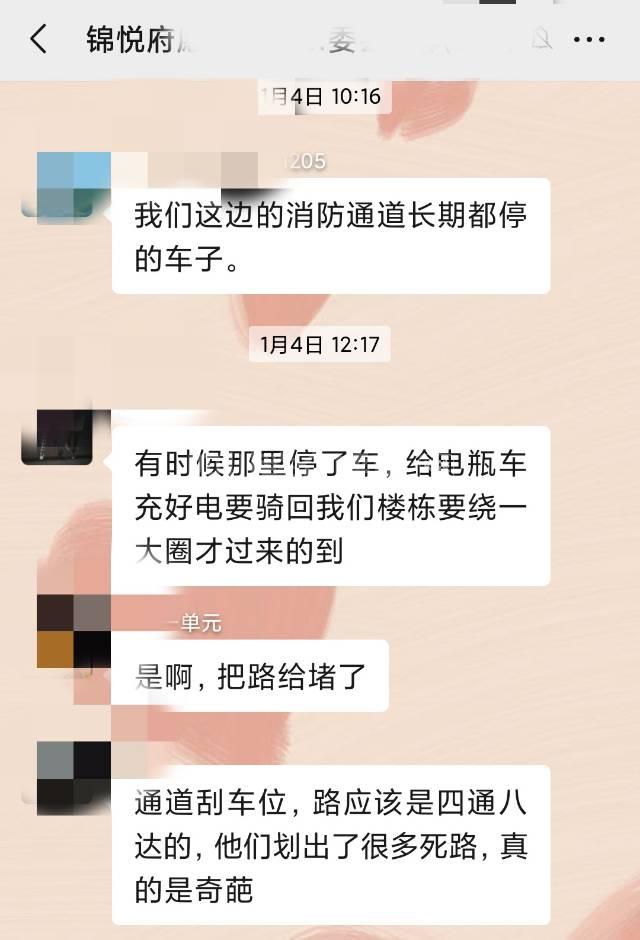Go back from the group chat

tap(38, 40)
